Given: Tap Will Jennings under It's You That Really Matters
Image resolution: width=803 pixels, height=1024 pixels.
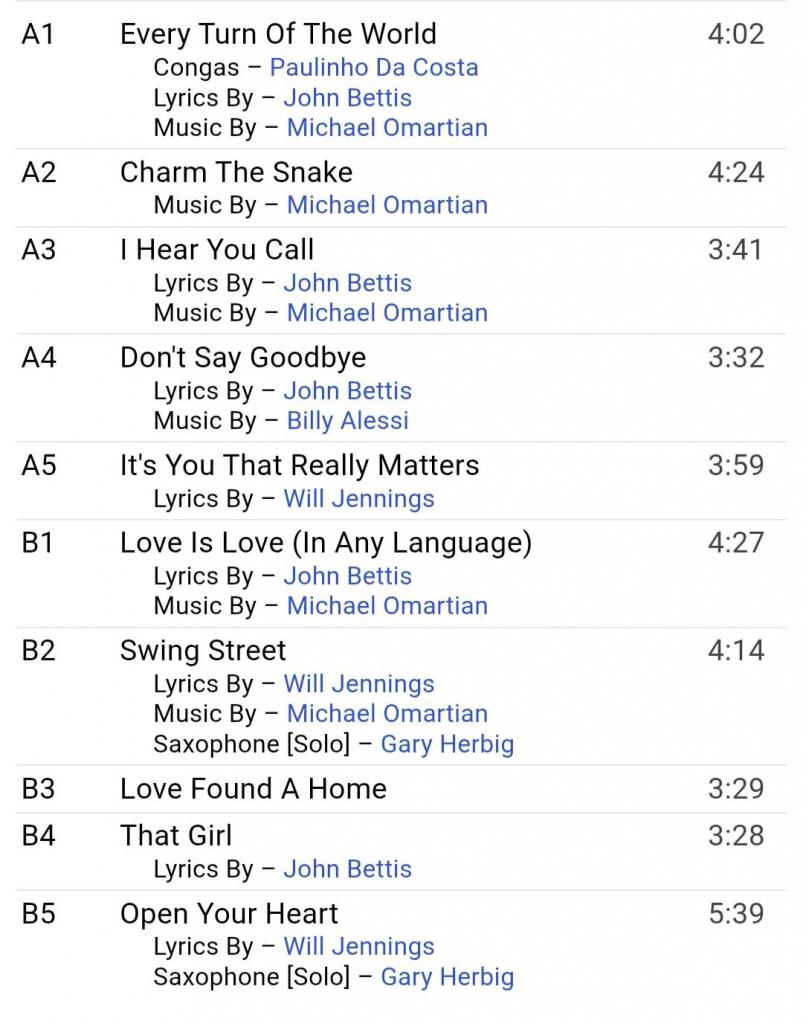Looking at the screenshot, I should point(359,499).
